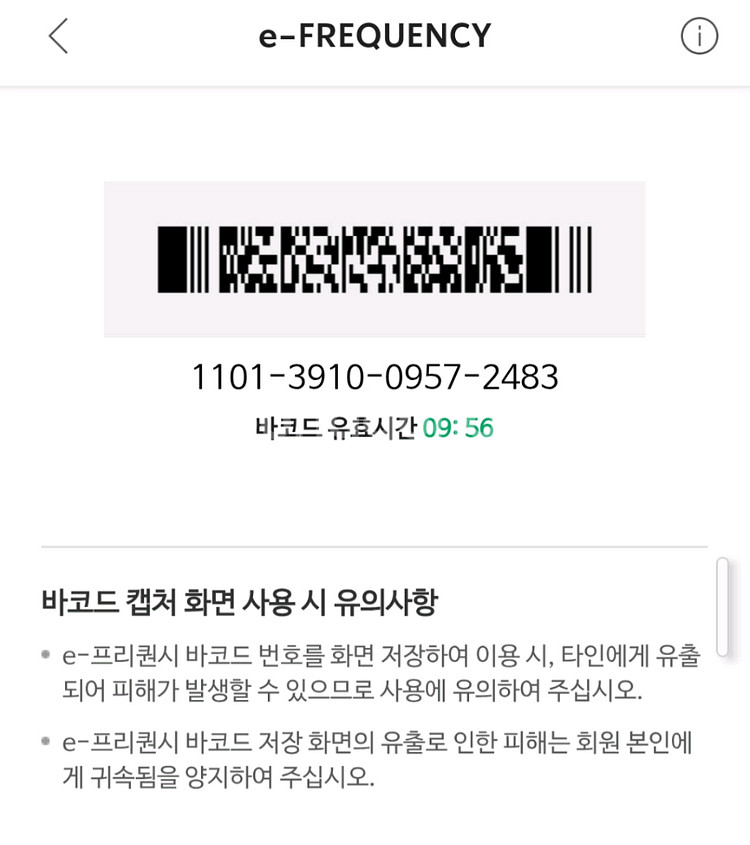Tap the left navigation arrow icon

57,36
